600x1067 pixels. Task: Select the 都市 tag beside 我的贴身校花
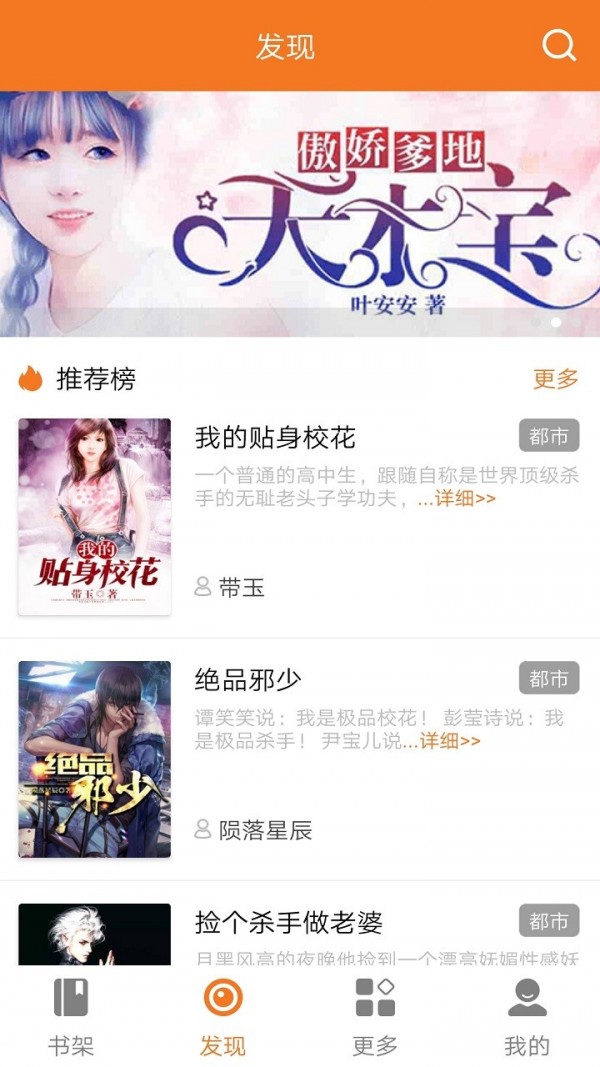549,436
